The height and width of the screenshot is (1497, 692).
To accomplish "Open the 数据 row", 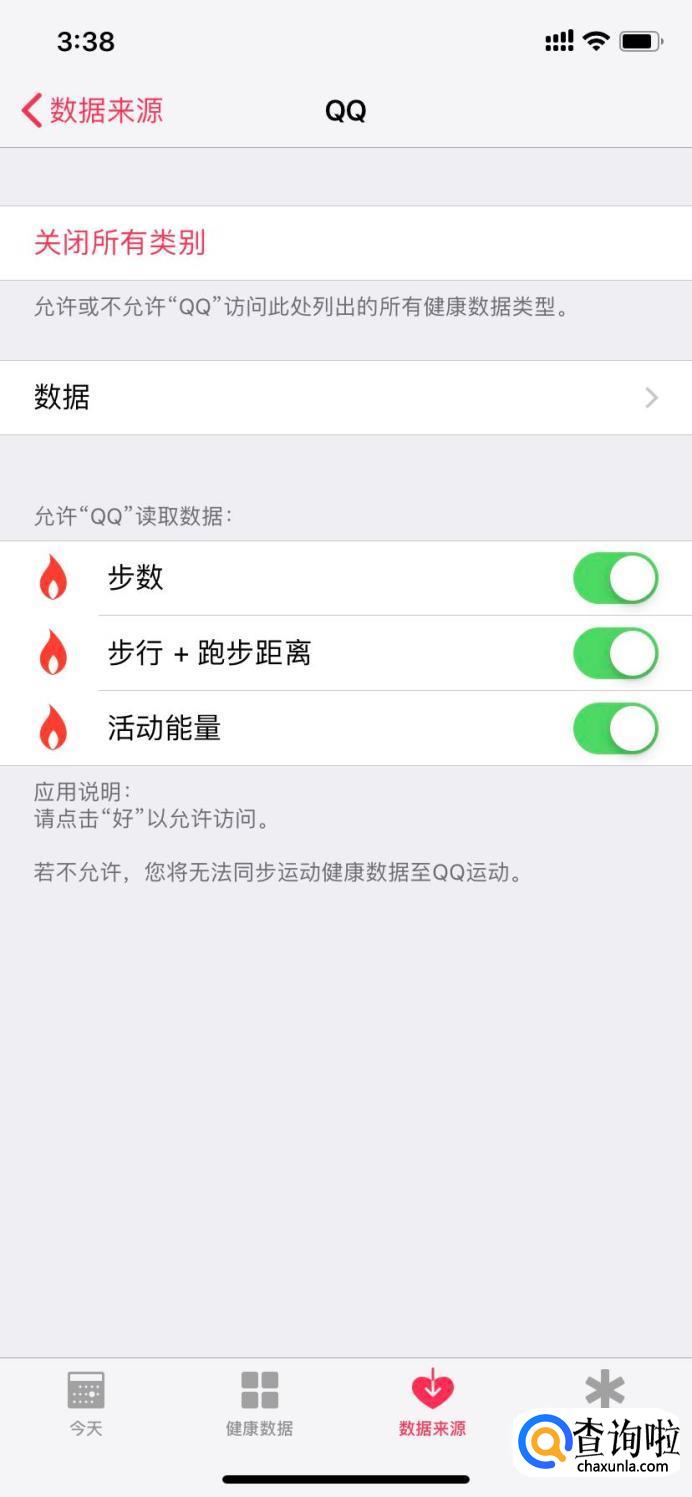I will click(x=345, y=398).
